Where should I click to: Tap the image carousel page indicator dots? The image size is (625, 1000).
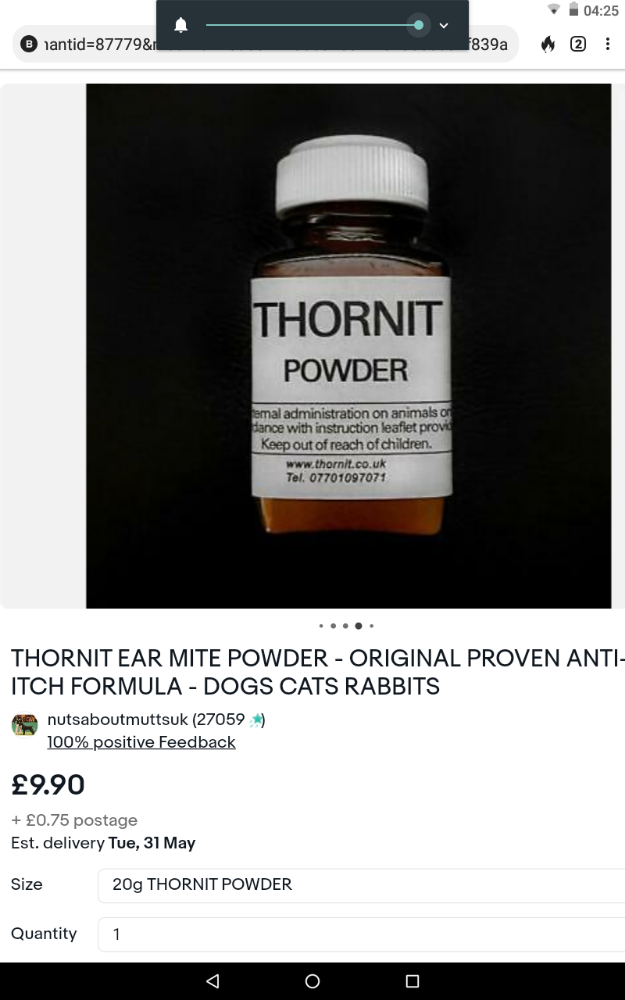click(x=346, y=626)
